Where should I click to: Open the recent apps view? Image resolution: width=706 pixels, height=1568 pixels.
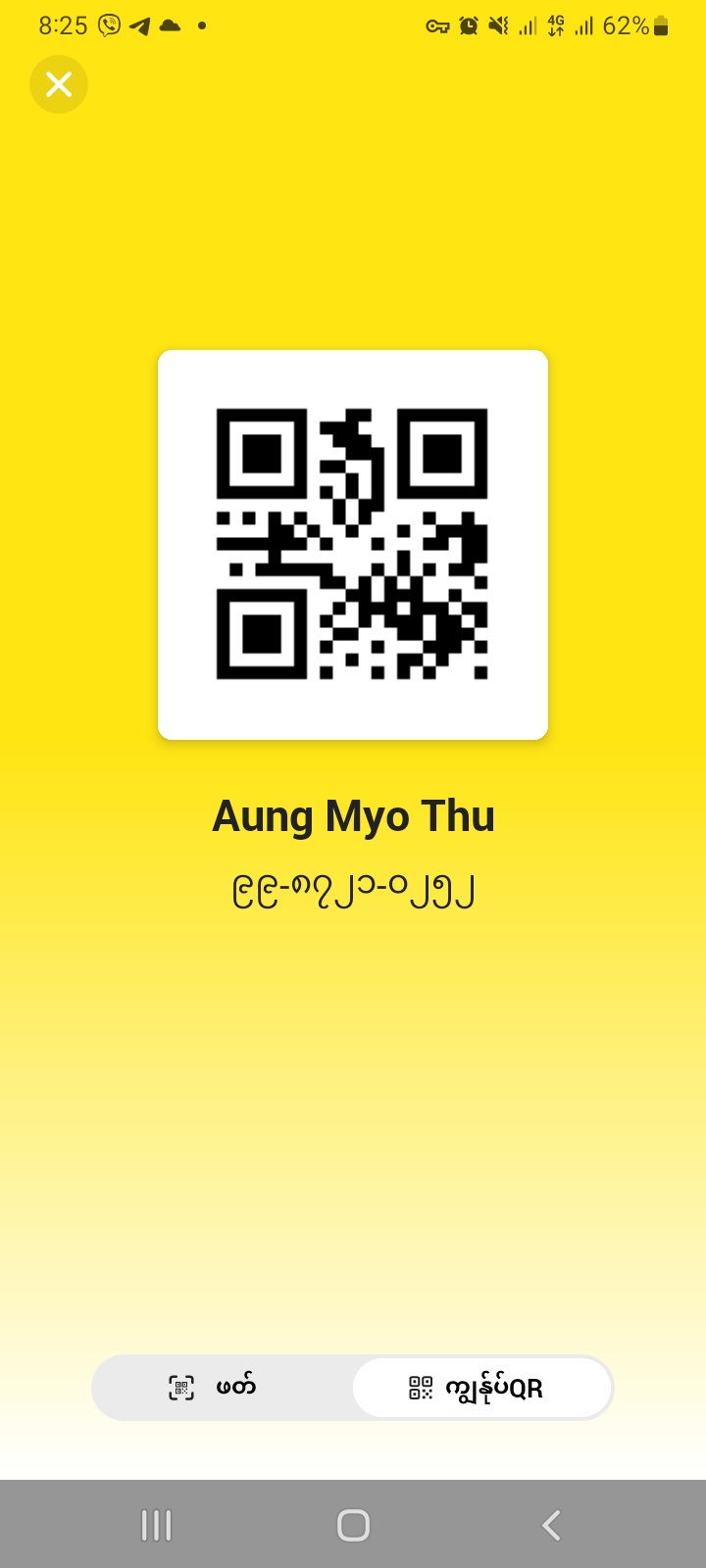click(157, 1525)
